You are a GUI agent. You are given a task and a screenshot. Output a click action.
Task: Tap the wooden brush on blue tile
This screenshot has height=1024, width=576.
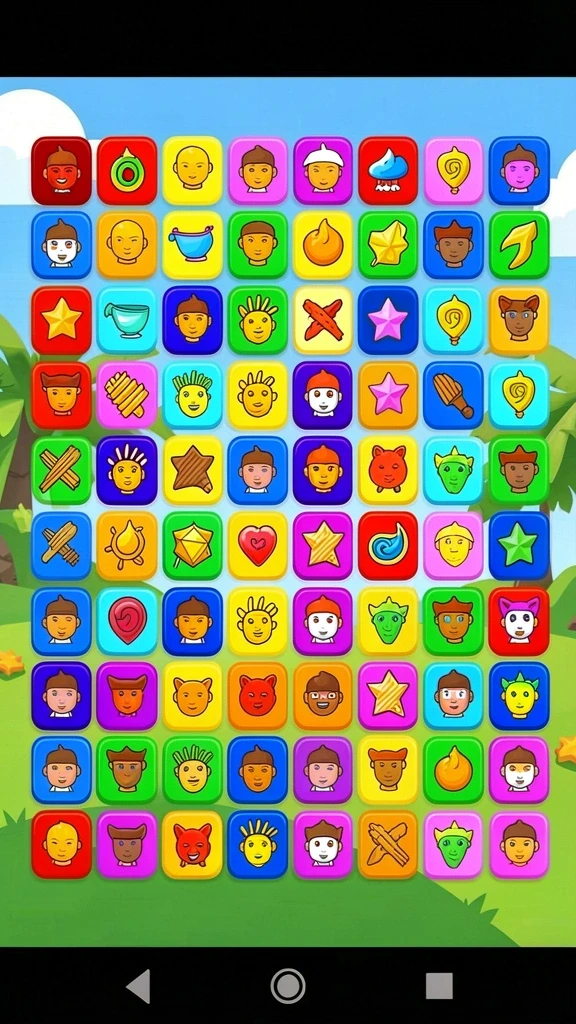453,396
